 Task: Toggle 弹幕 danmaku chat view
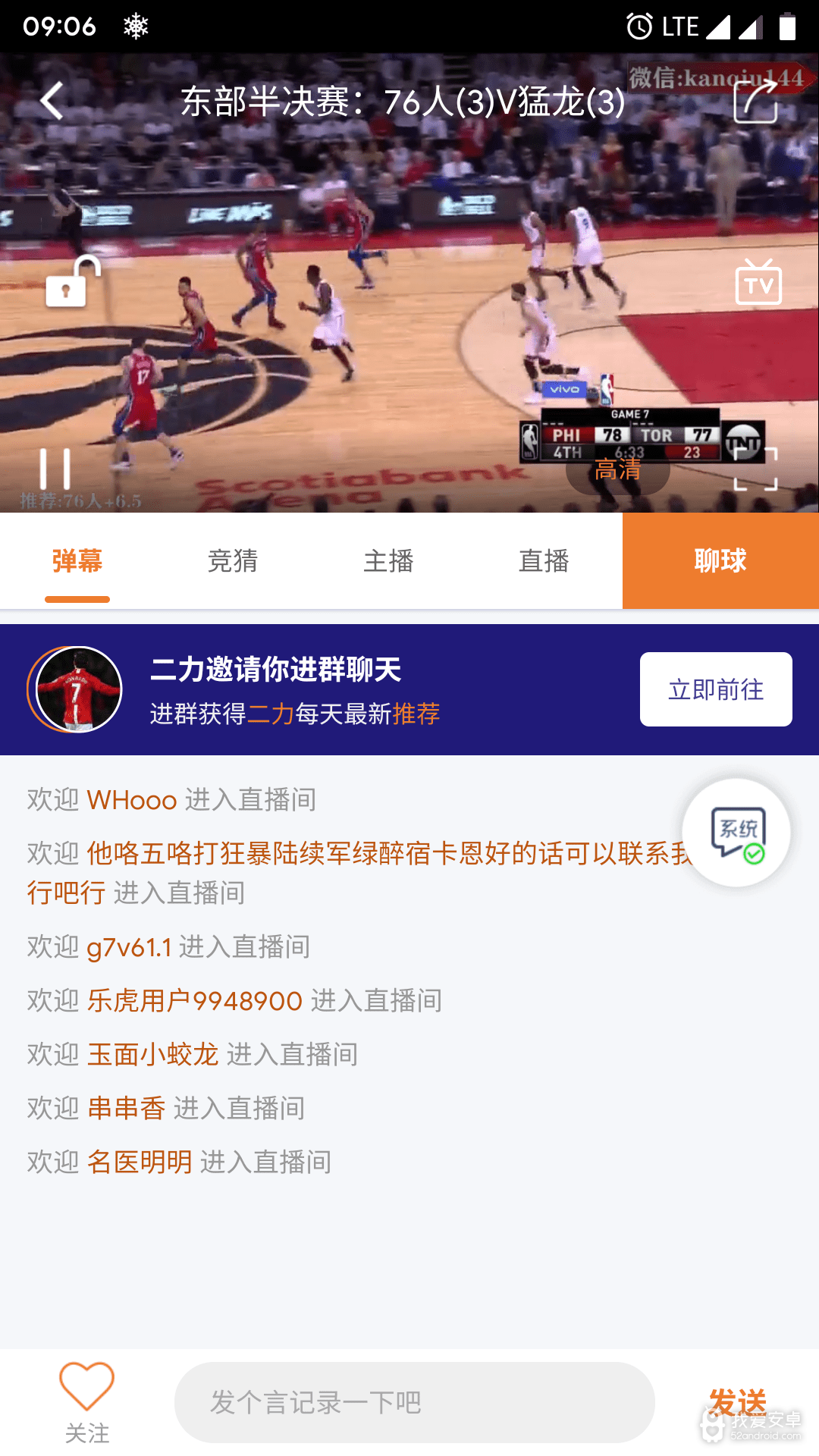click(x=77, y=560)
